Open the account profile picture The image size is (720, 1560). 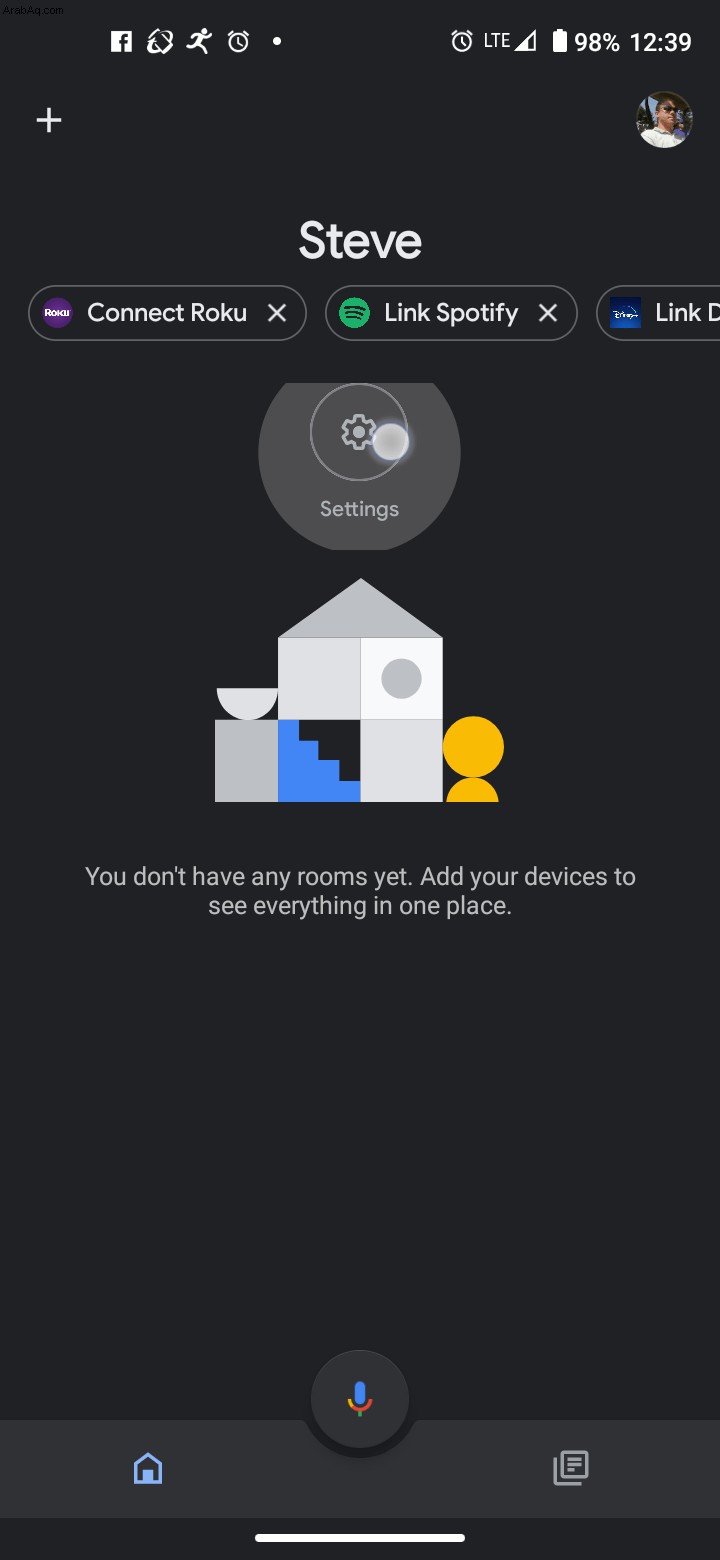[664, 120]
